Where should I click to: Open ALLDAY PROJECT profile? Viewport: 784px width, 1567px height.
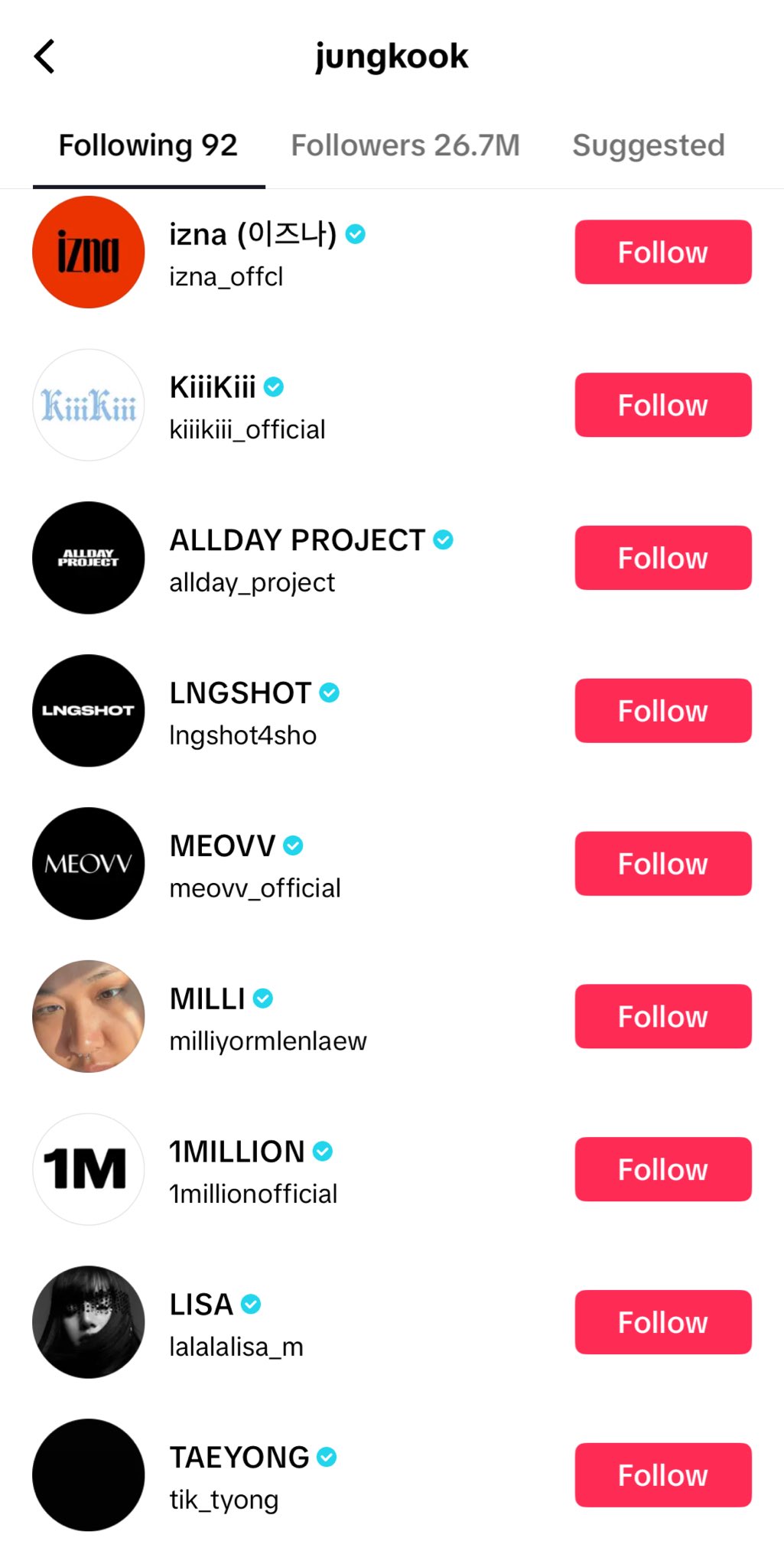(x=297, y=541)
